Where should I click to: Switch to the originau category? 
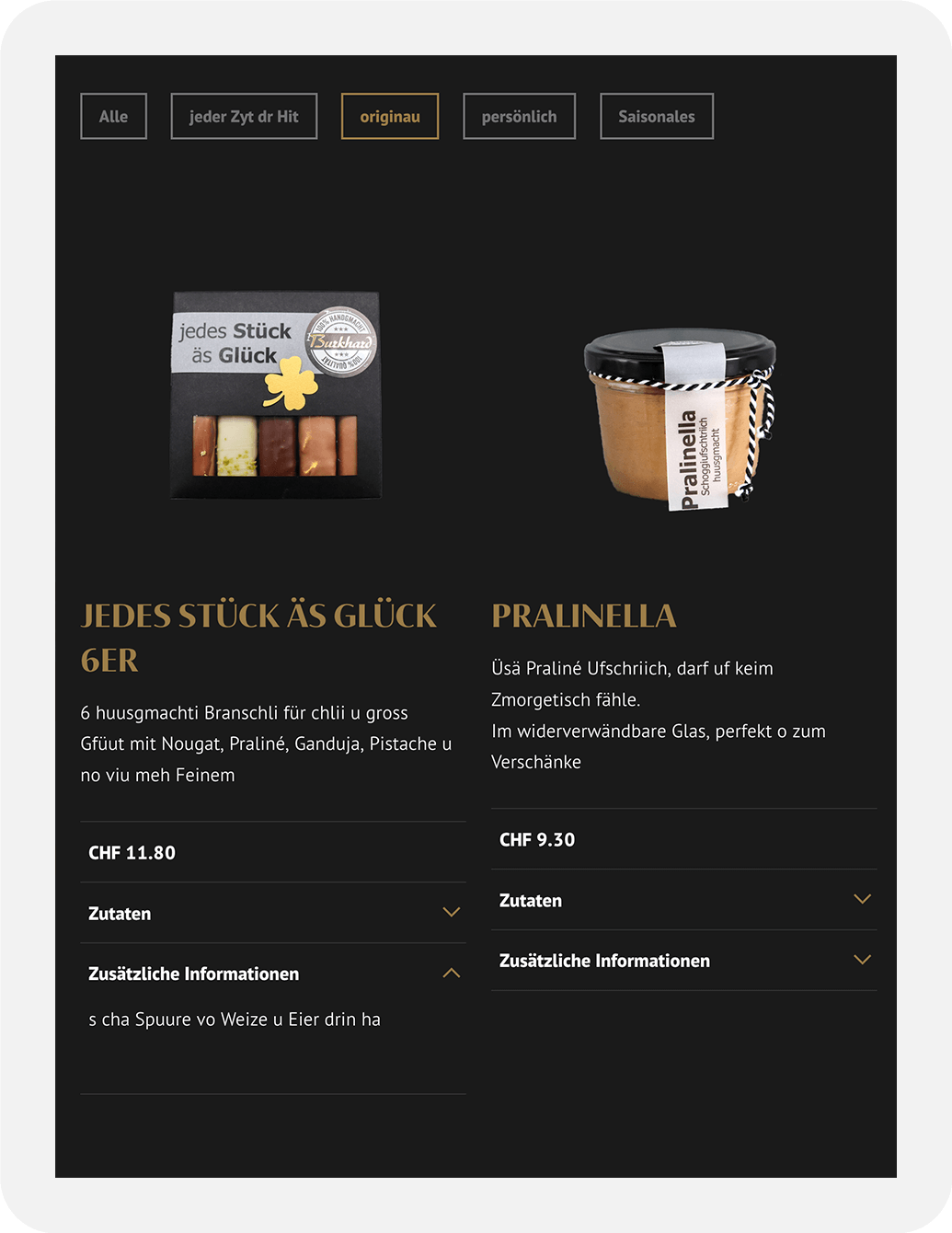click(390, 117)
